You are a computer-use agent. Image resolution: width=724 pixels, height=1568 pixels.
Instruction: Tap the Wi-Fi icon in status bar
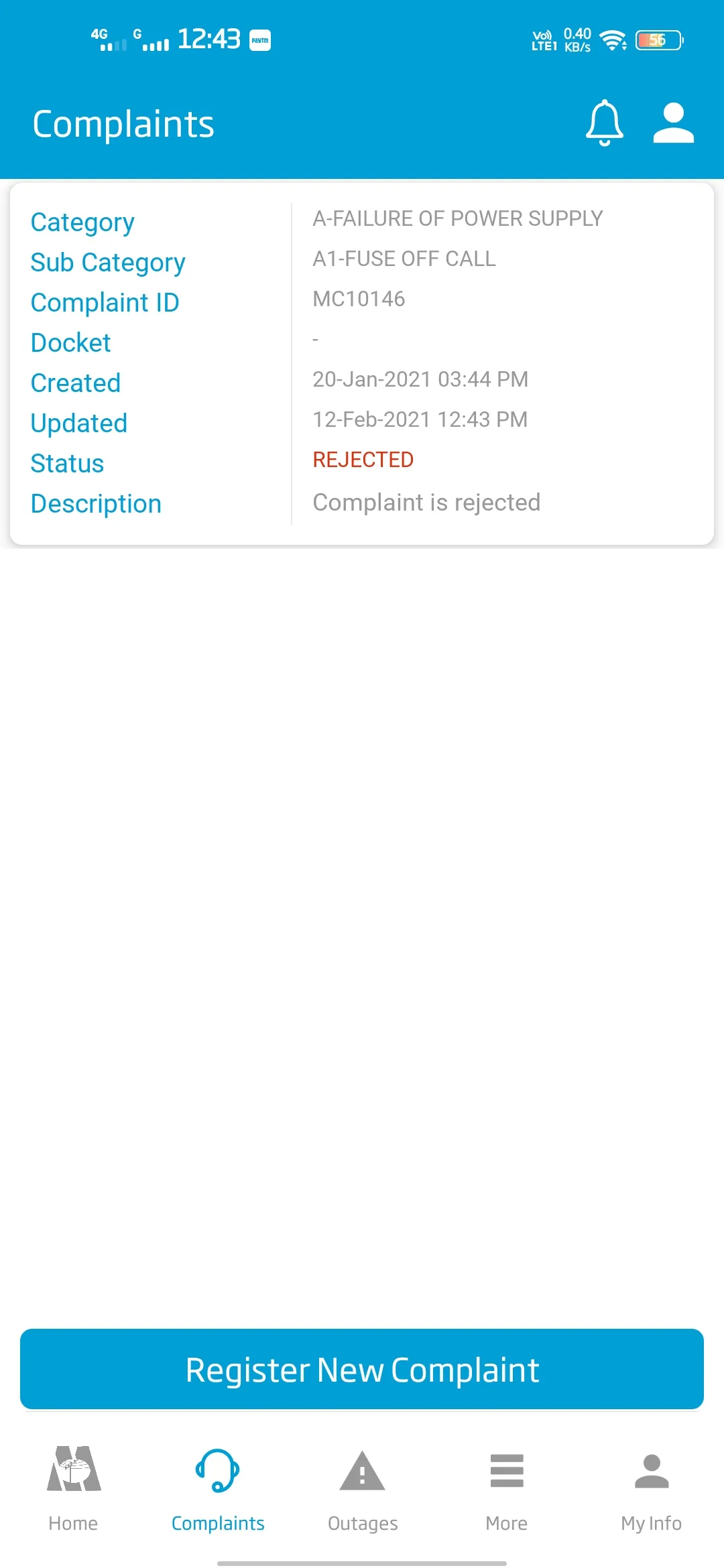pos(613,40)
